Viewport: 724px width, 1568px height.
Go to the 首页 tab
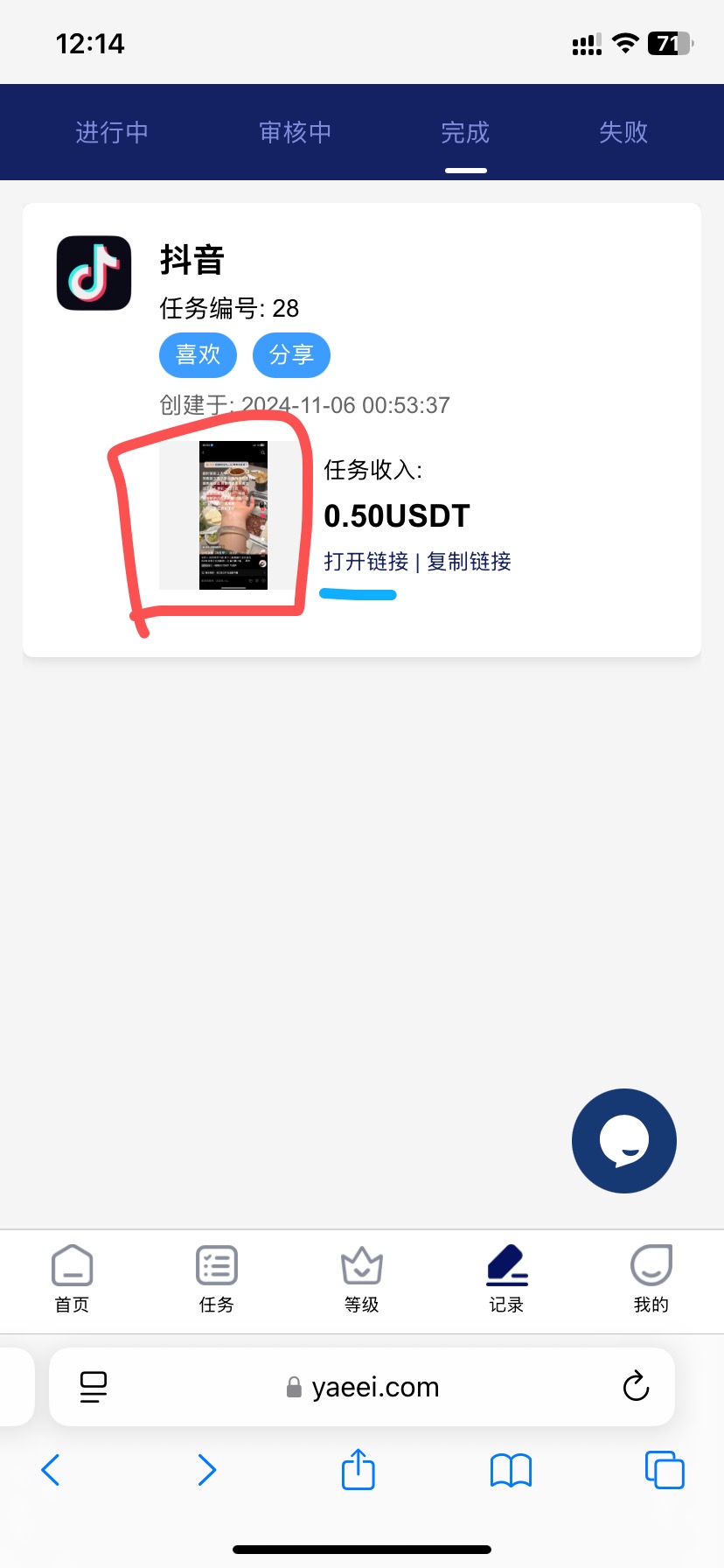click(x=72, y=1278)
